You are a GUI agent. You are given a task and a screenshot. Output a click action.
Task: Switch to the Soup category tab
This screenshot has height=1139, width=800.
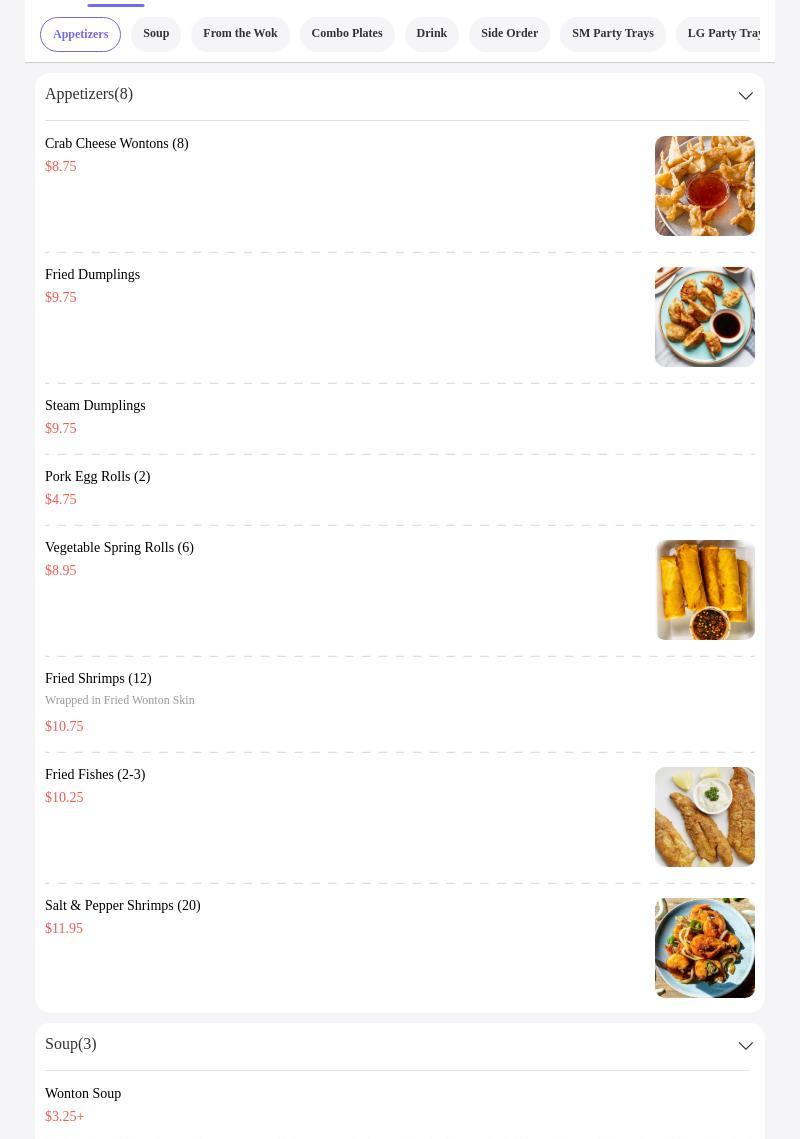156,34
